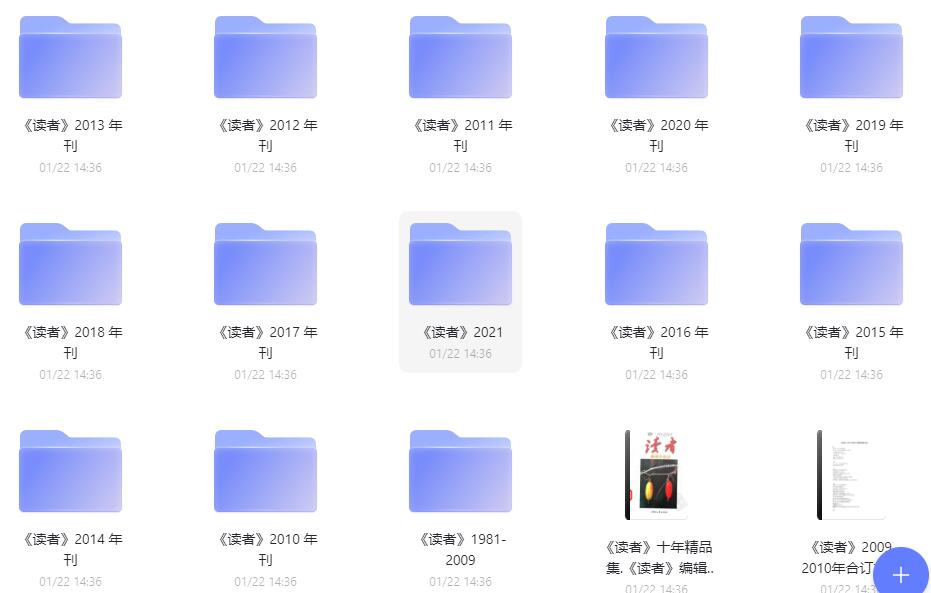Open the 《读者》2010 年刊 folder
The image size is (931, 593).
(265, 472)
